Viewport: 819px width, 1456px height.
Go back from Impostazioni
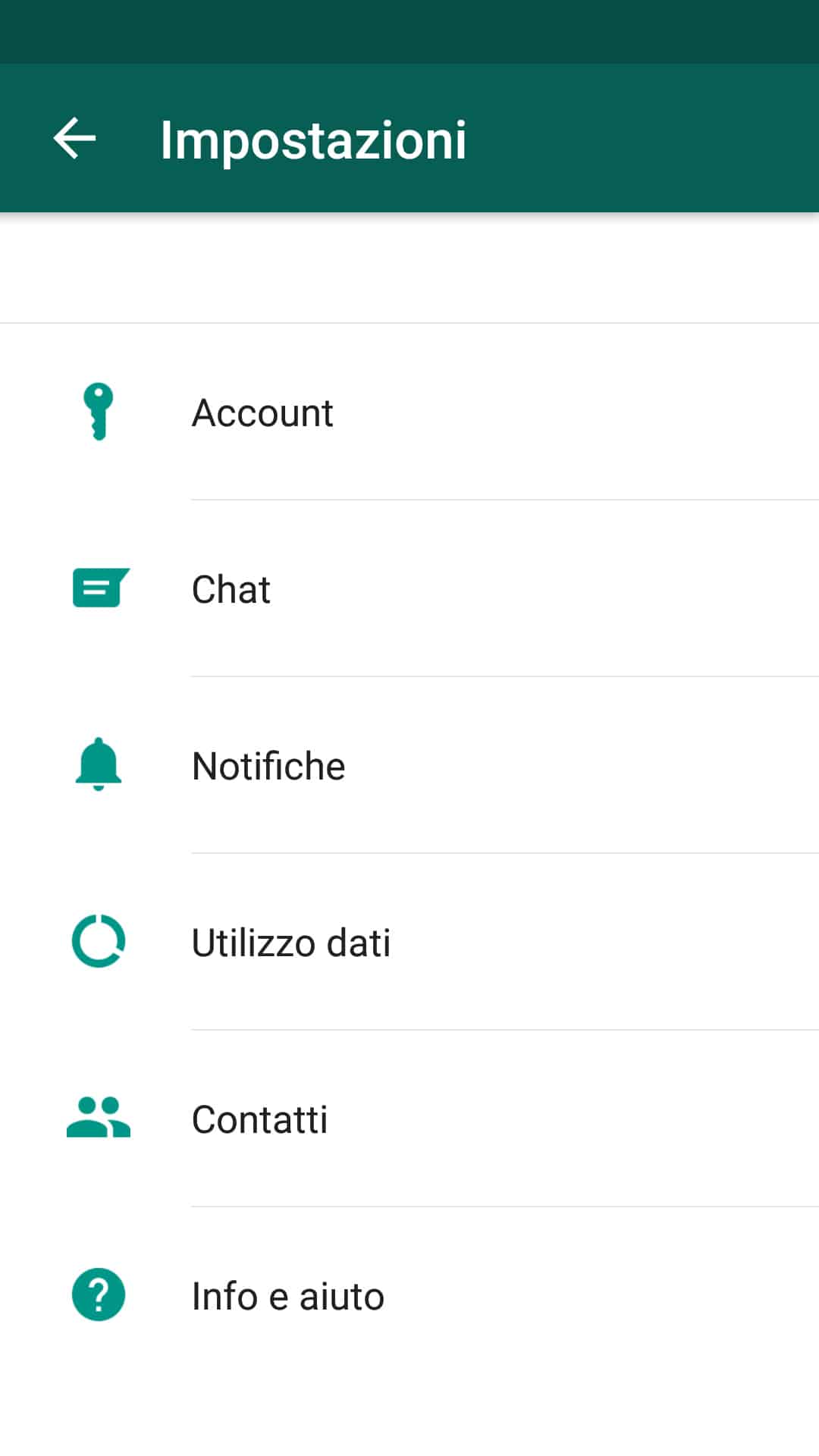(x=74, y=139)
